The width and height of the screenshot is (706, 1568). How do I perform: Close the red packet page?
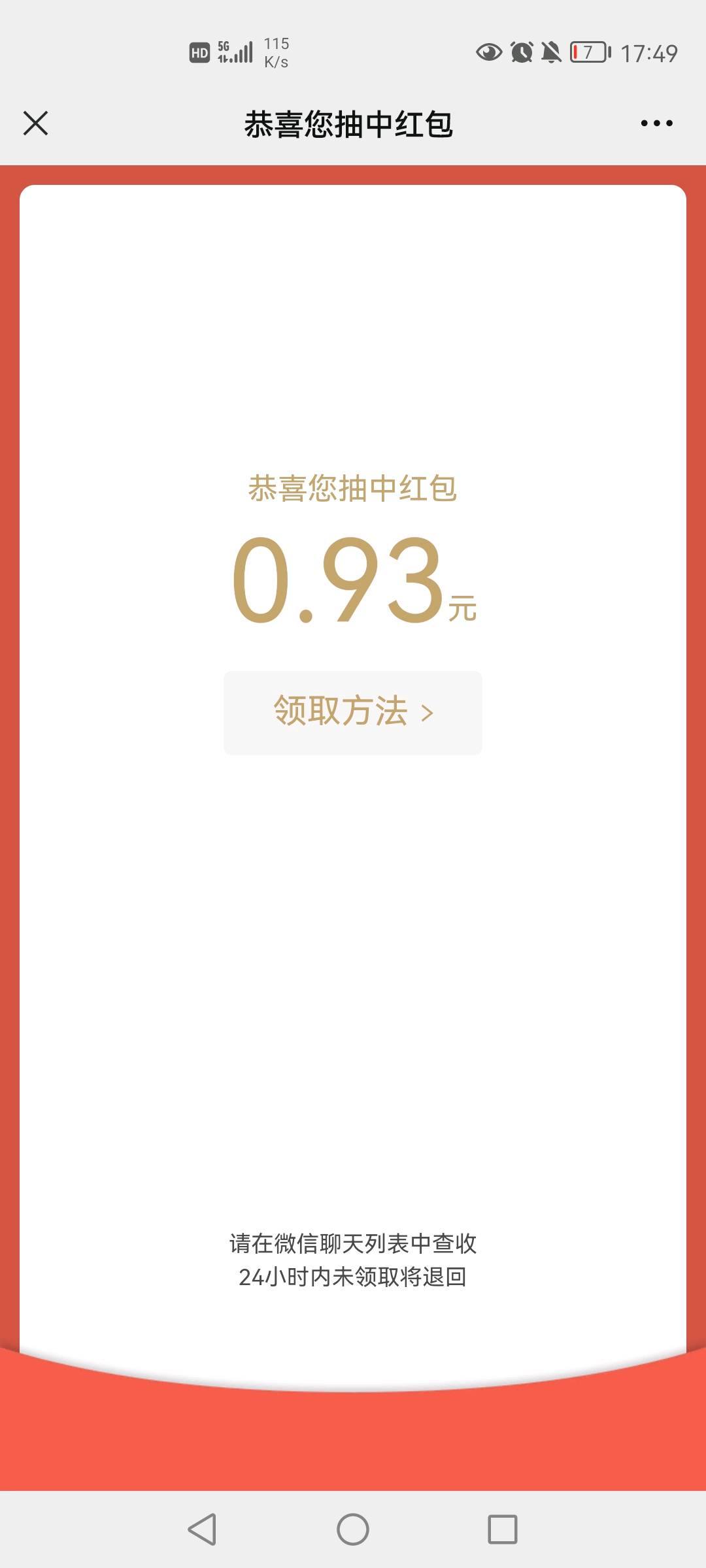click(x=36, y=123)
